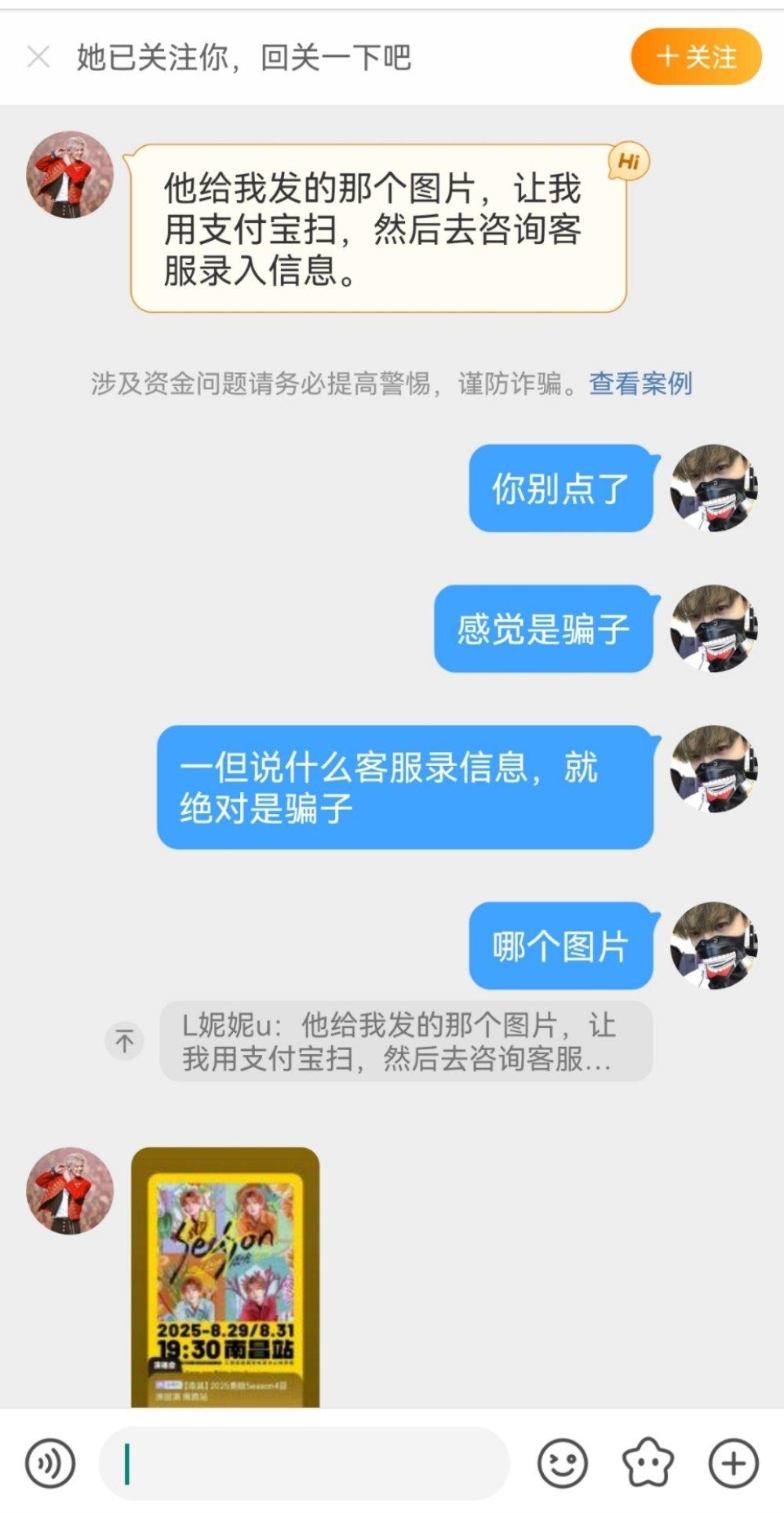Image resolution: width=784 pixels, height=1514 pixels.
Task: Focus the message text field
Action: [x=304, y=1463]
